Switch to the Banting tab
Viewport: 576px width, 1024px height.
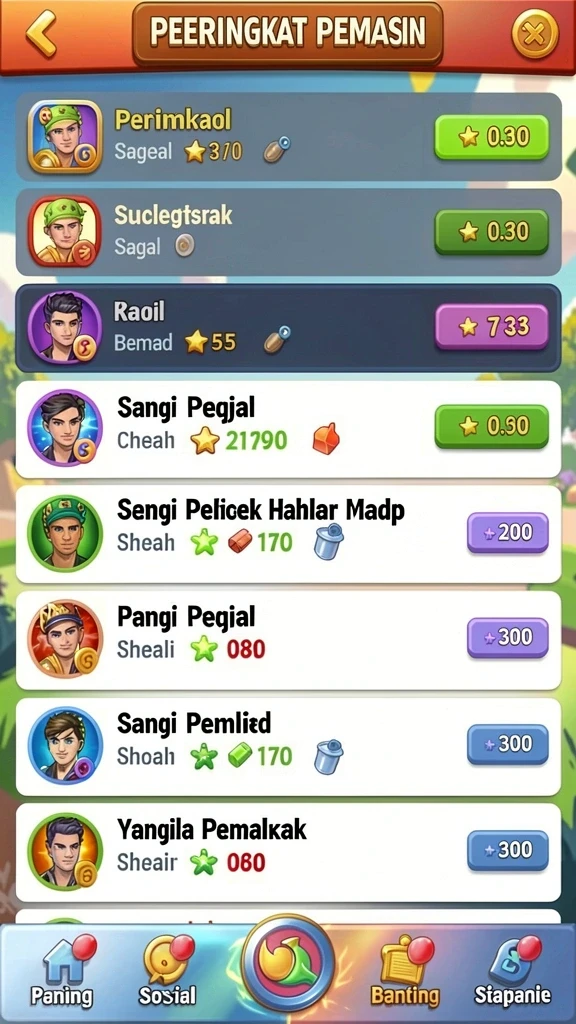click(x=406, y=971)
